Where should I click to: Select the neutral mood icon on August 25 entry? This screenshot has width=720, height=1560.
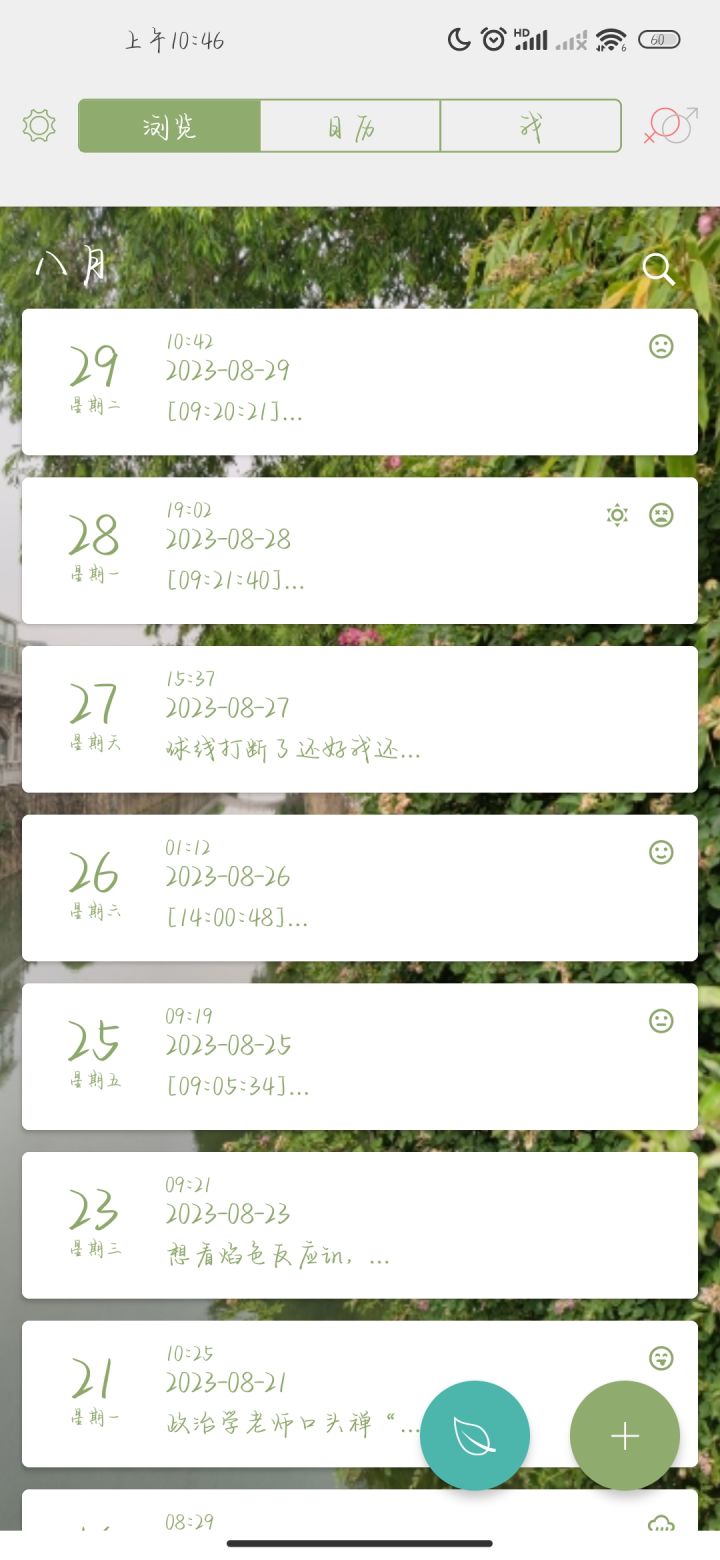[661, 1021]
